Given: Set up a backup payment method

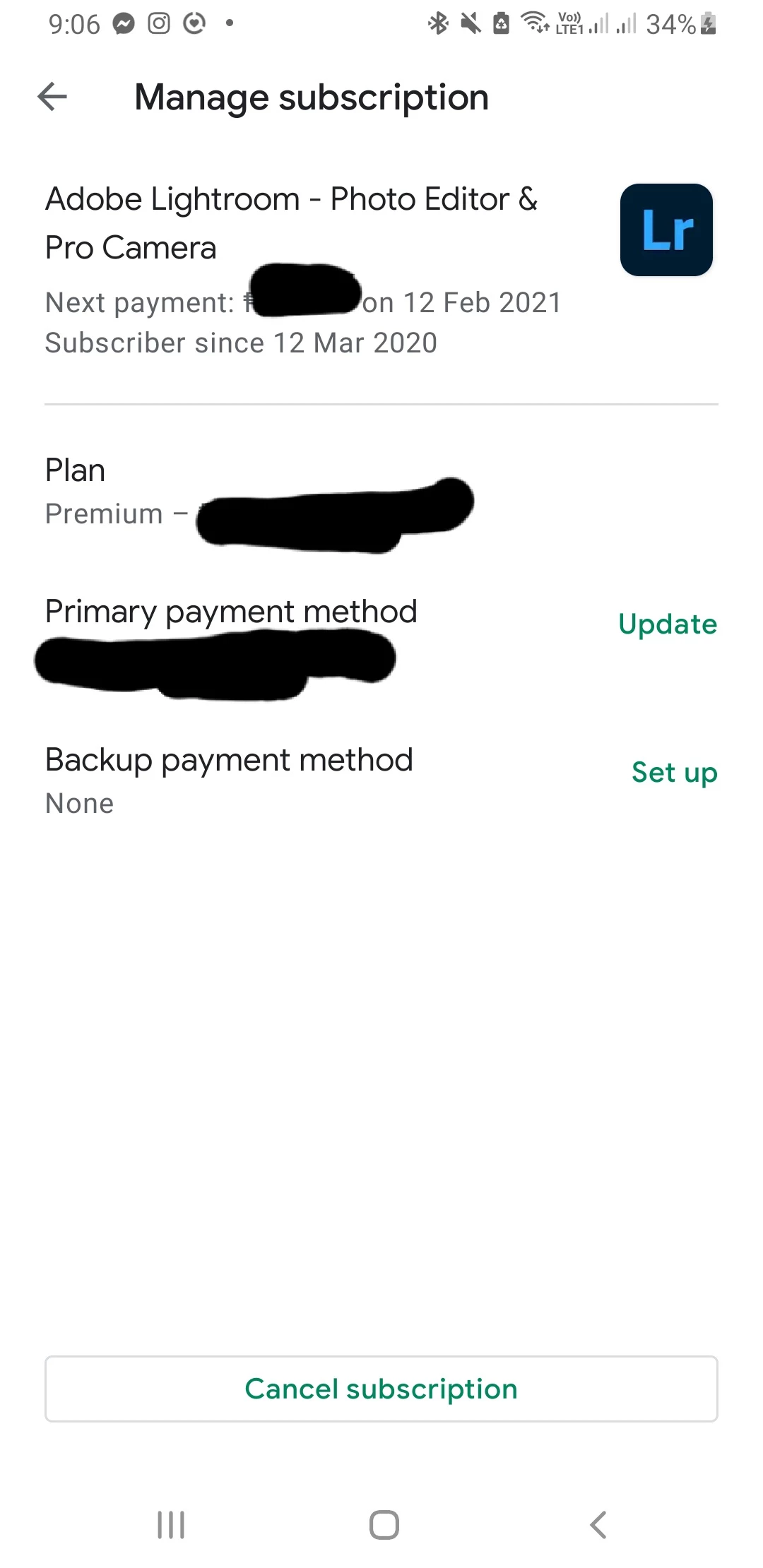Looking at the screenshot, I should pyautogui.click(x=674, y=773).
